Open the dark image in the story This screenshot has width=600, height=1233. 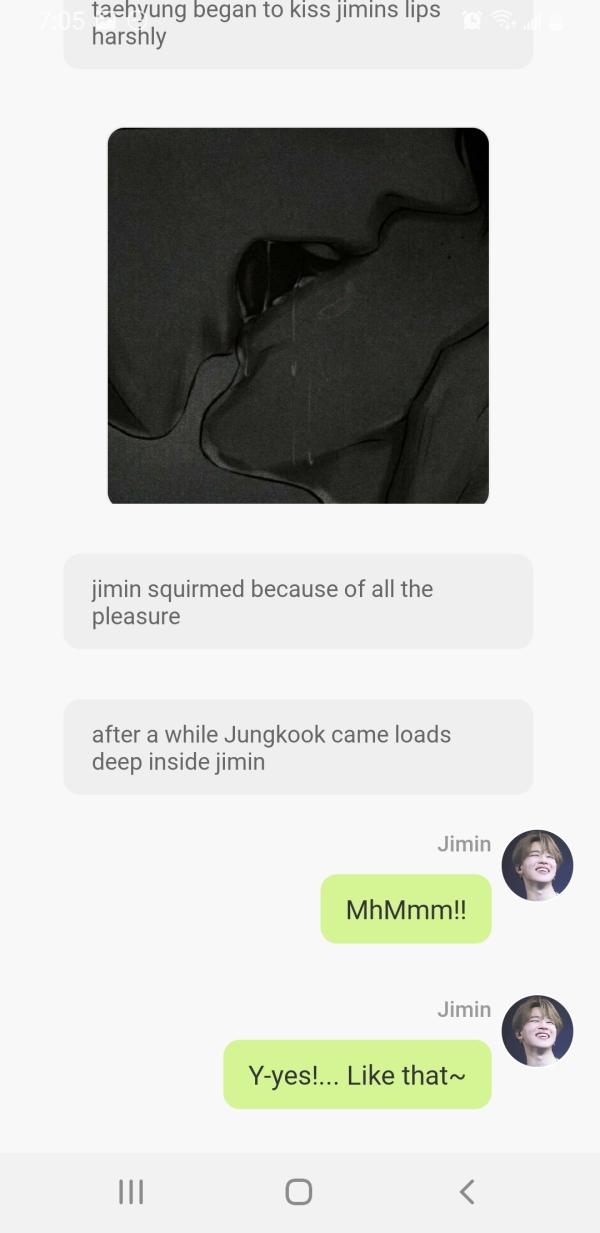coord(298,315)
